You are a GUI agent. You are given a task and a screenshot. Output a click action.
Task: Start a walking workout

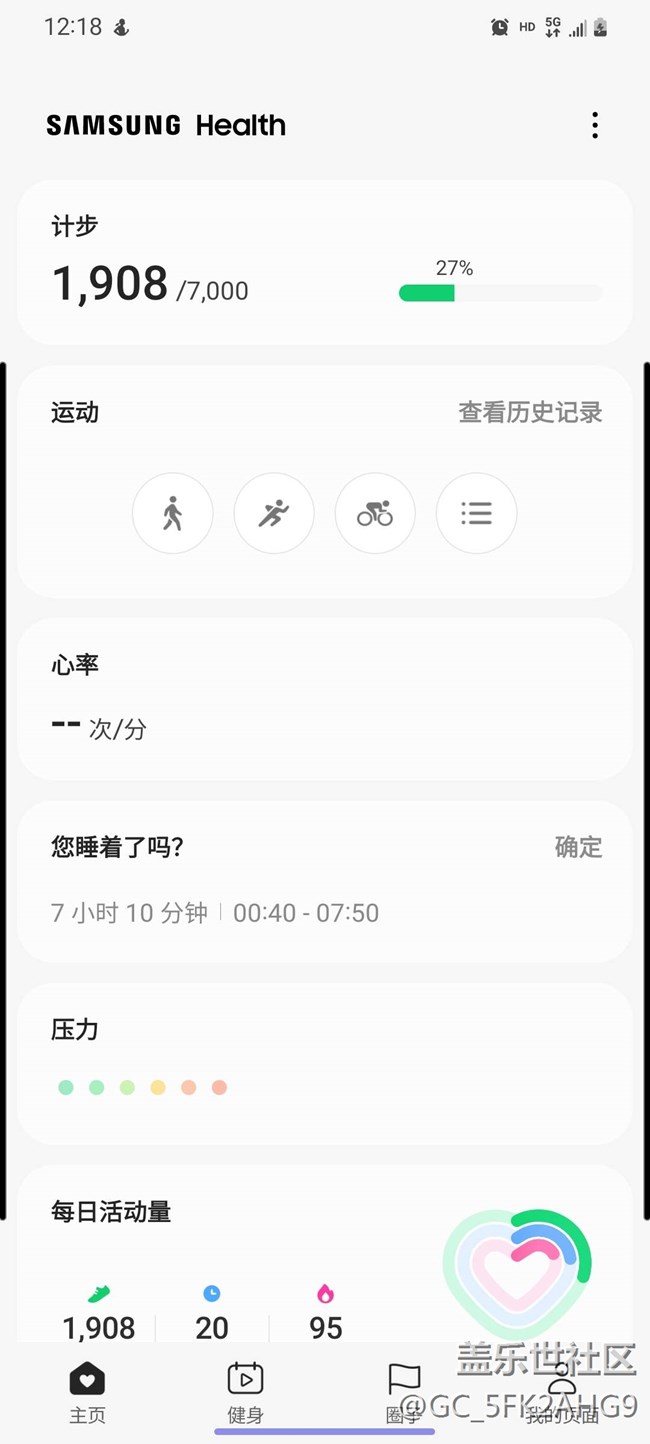click(x=173, y=513)
